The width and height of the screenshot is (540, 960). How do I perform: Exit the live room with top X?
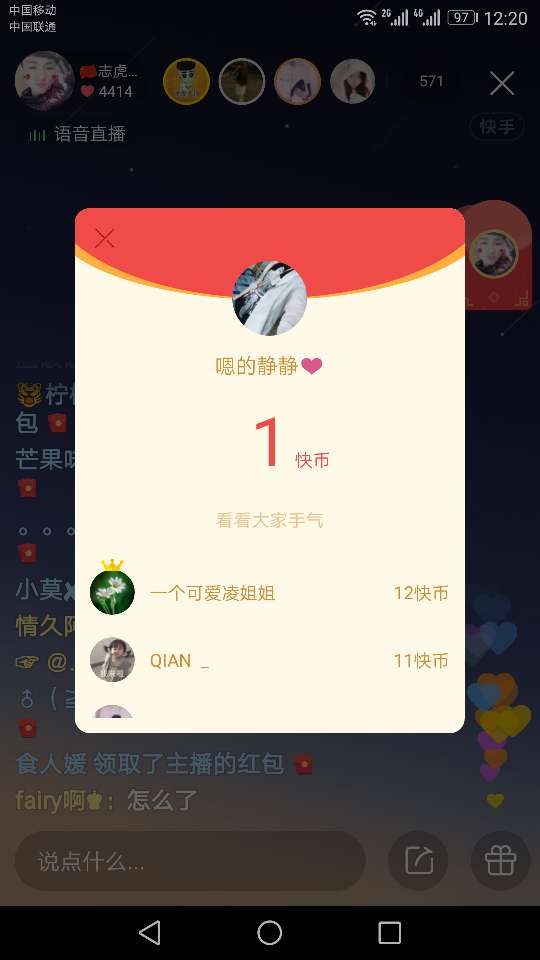point(501,83)
